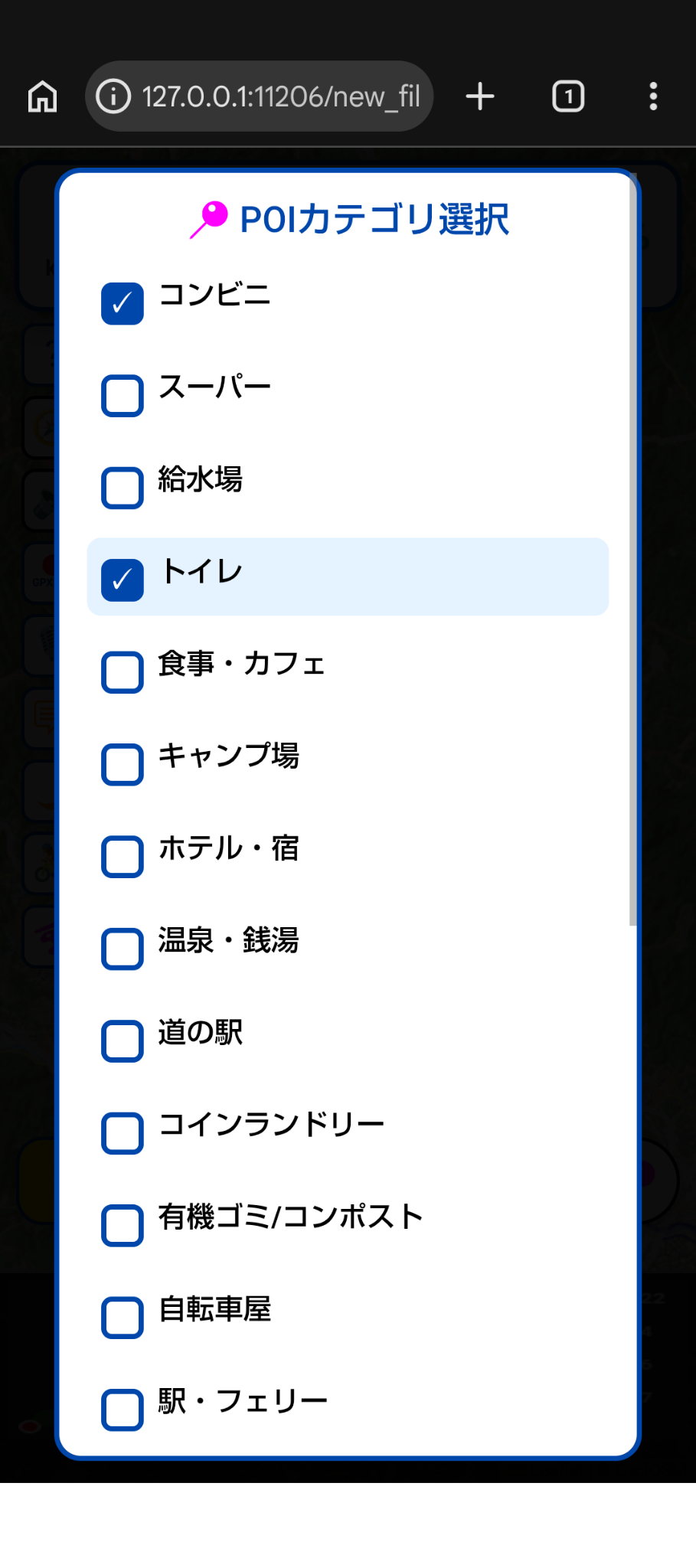Viewport: 696px width, 1568px height.
Task: Uncheck the トイレ category
Action: coord(123,580)
